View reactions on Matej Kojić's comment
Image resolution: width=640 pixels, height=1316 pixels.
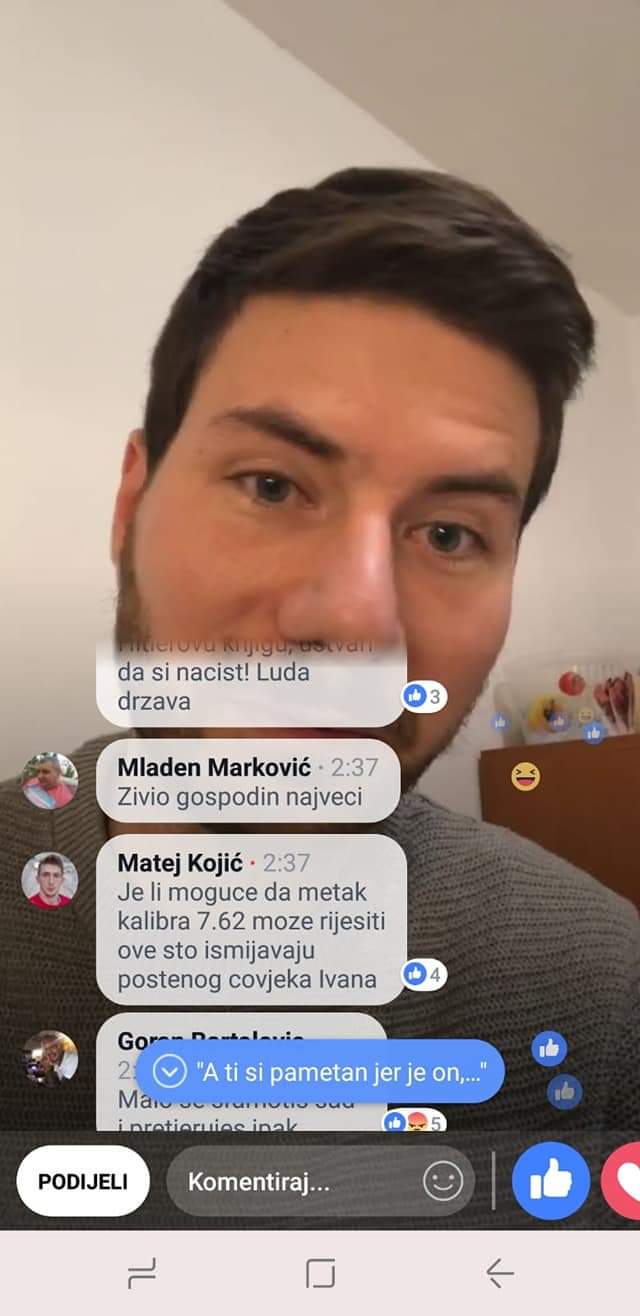(x=424, y=973)
